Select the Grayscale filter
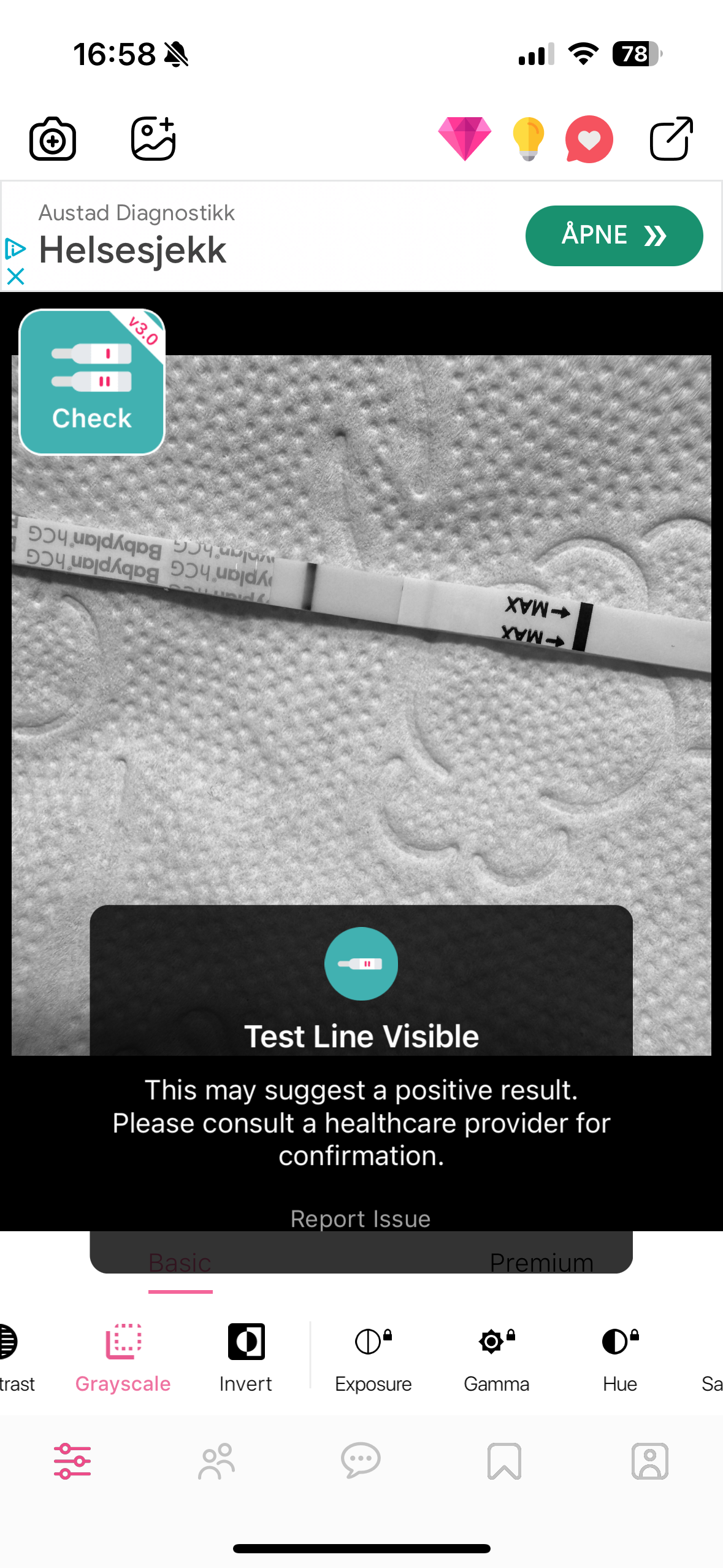Viewport: 723px width, 1568px height. (x=123, y=1357)
